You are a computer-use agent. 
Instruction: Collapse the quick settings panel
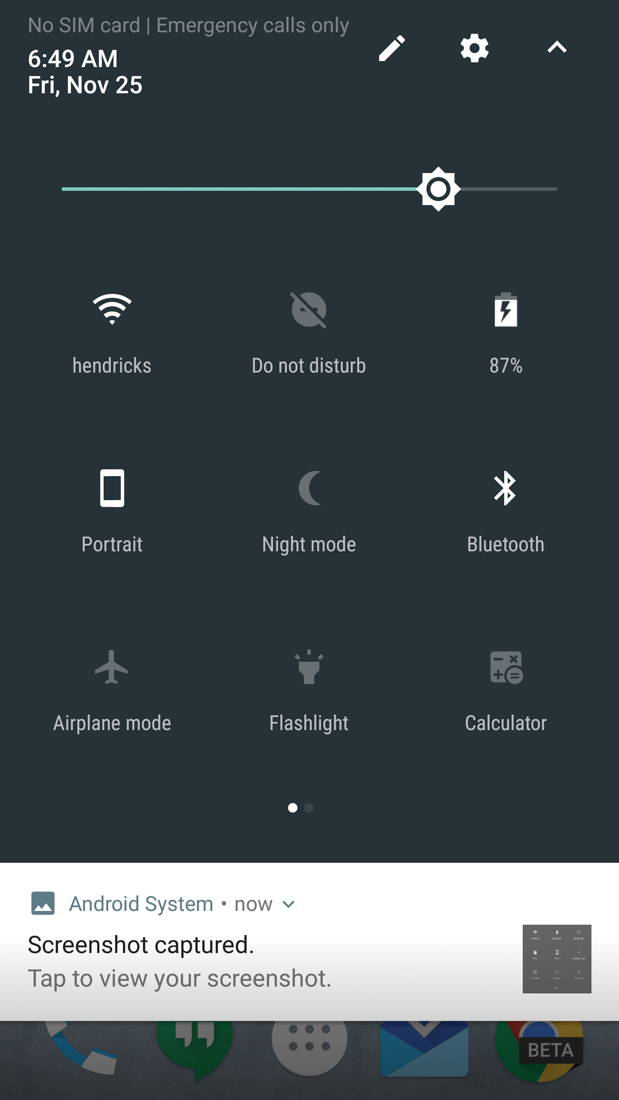pyautogui.click(x=557, y=48)
